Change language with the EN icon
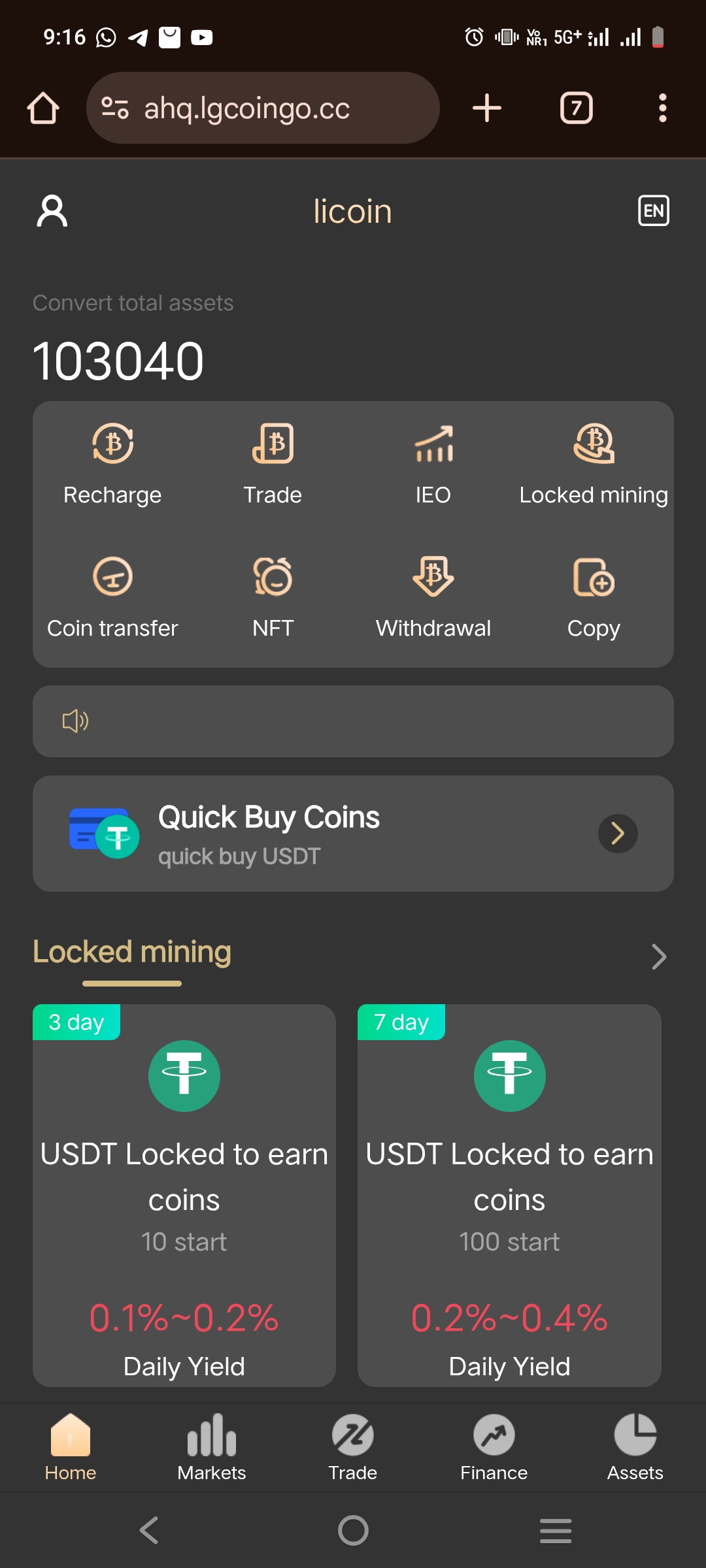Image resolution: width=706 pixels, height=1568 pixels. (653, 210)
